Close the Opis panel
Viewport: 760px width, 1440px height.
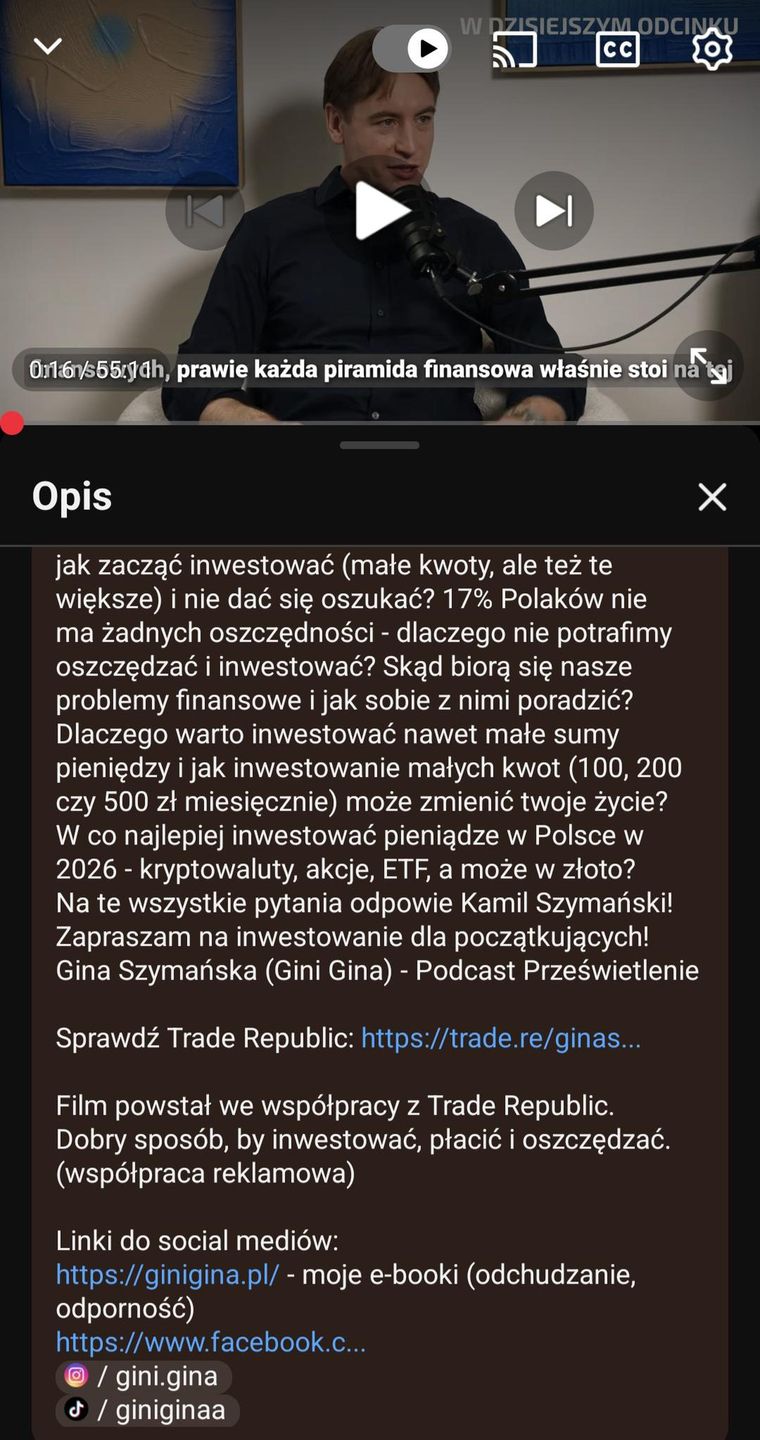[712, 497]
